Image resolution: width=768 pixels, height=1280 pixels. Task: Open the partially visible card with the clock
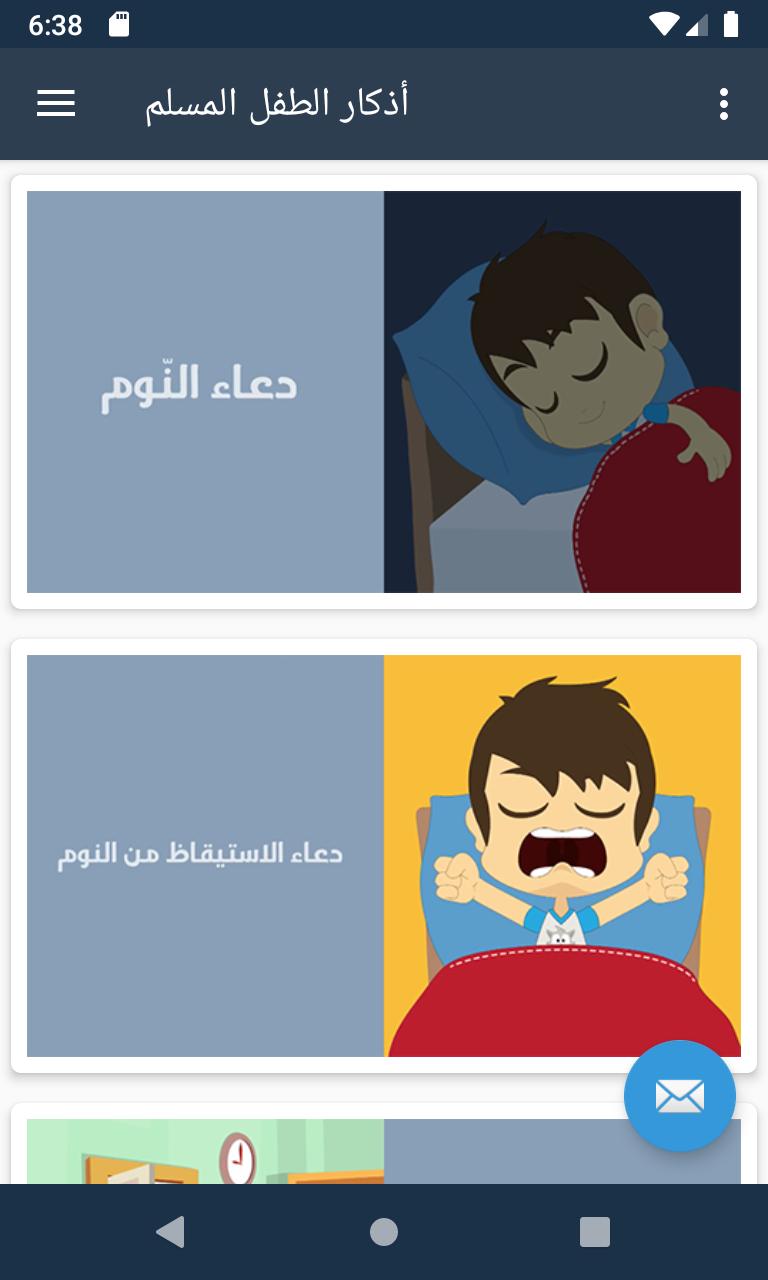[300, 1150]
